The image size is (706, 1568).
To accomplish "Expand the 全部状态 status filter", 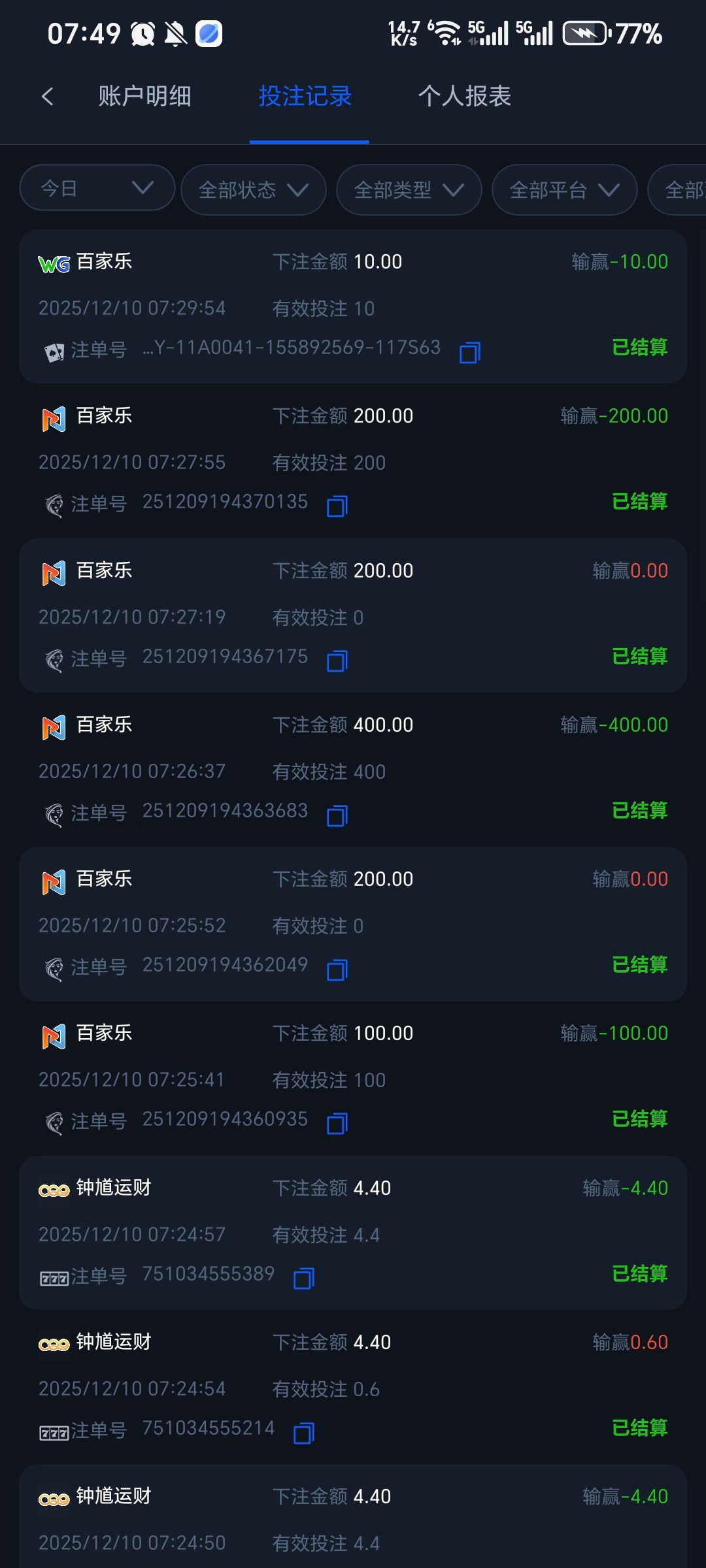I will [252, 189].
